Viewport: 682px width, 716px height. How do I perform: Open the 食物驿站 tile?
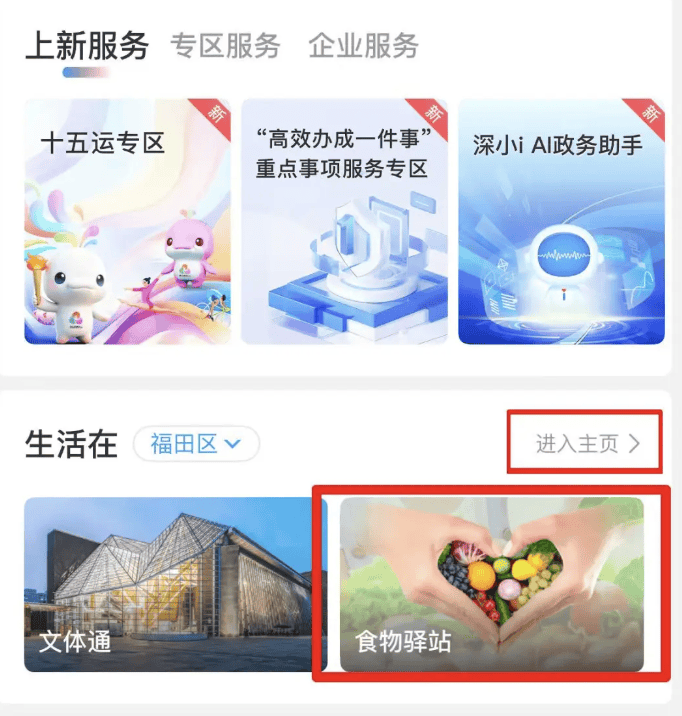(491, 584)
